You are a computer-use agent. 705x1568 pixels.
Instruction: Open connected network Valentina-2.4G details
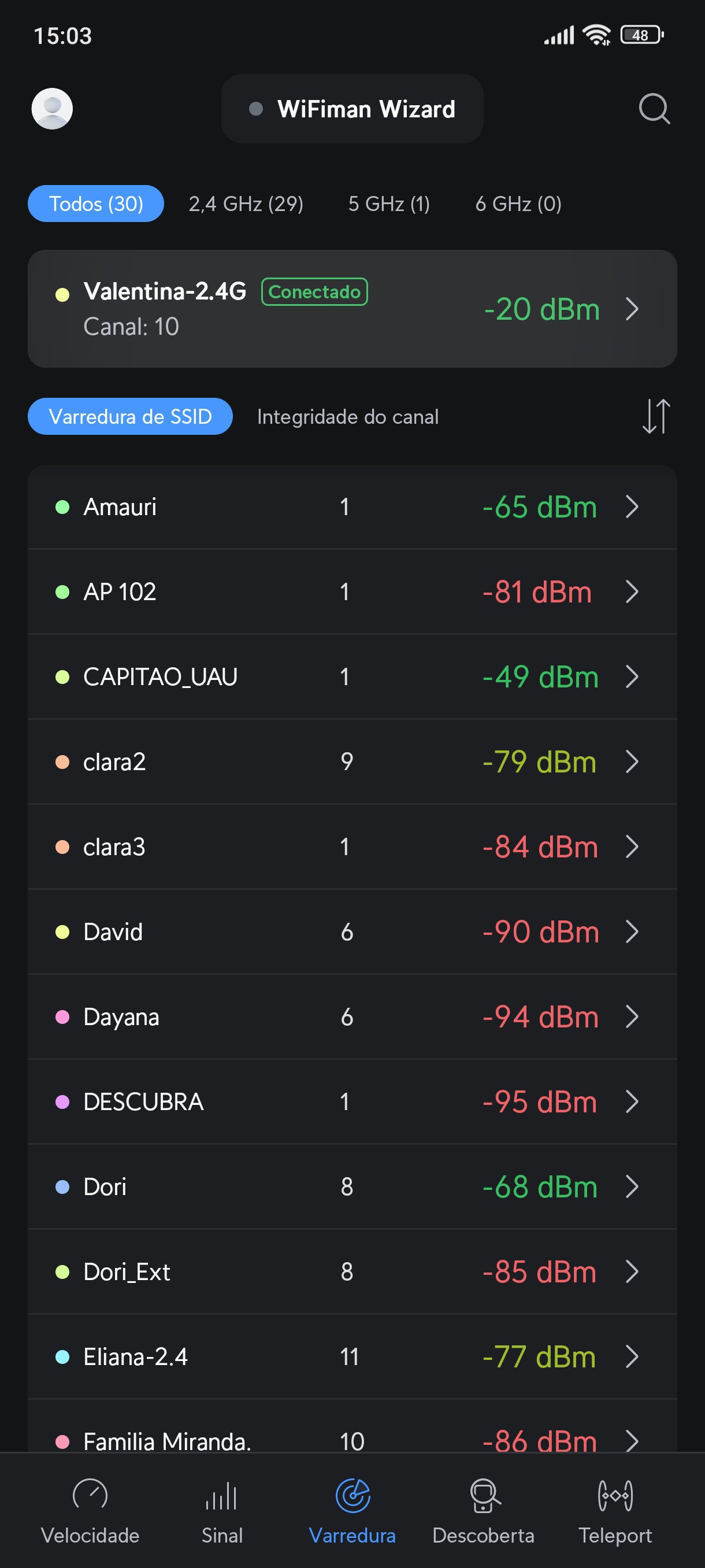(x=352, y=309)
